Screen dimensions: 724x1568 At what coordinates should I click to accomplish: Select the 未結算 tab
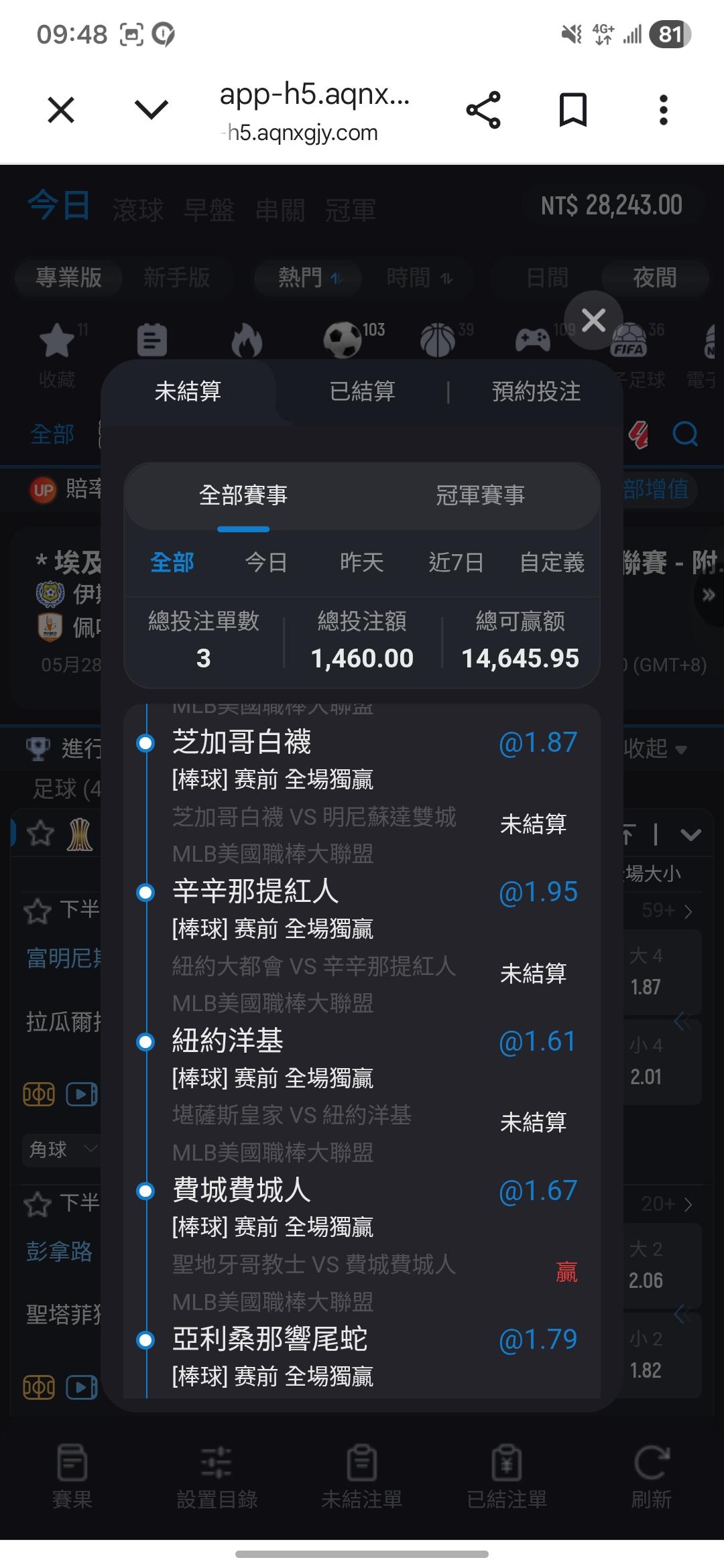(188, 391)
